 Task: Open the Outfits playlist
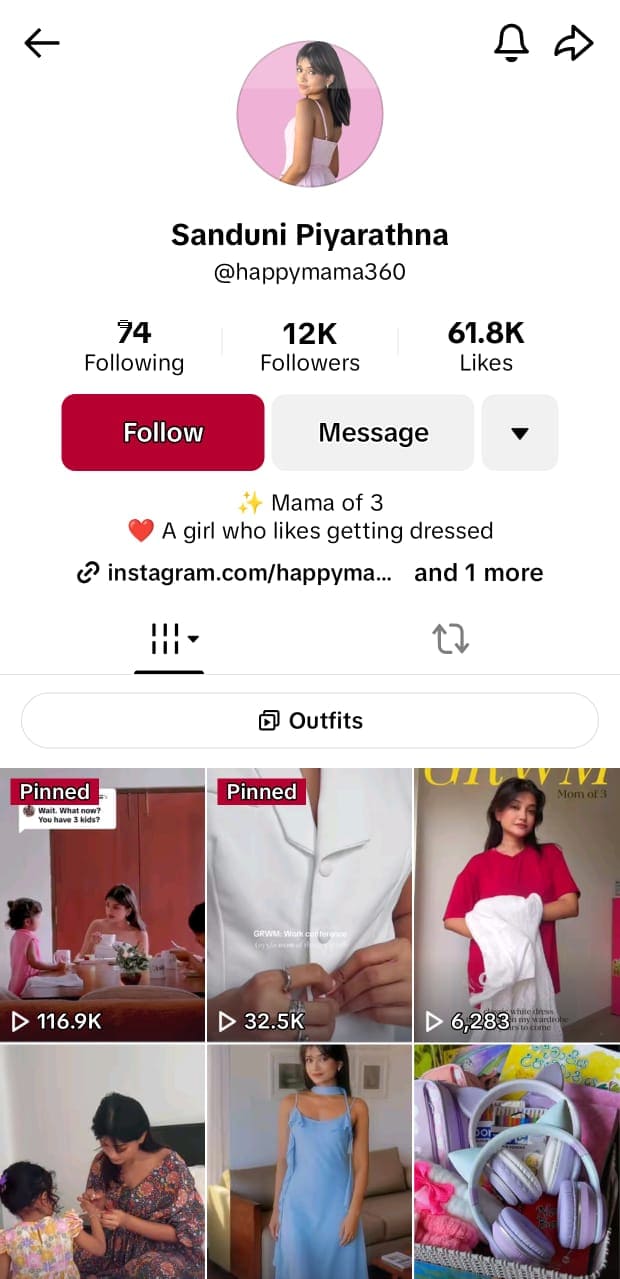(310, 720)
